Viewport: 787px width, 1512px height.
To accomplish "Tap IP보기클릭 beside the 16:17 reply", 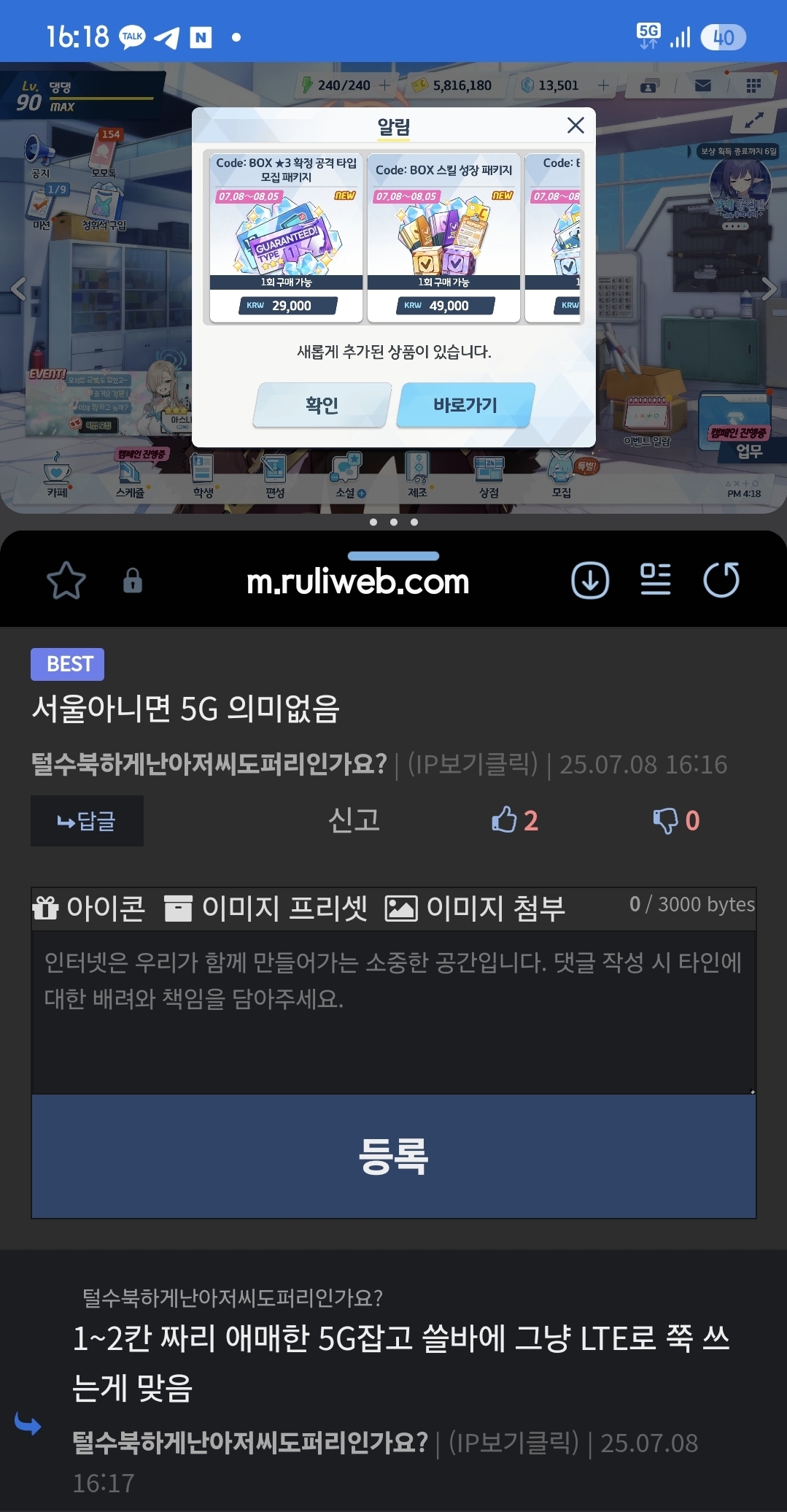I will click(x=513, y=1443).
